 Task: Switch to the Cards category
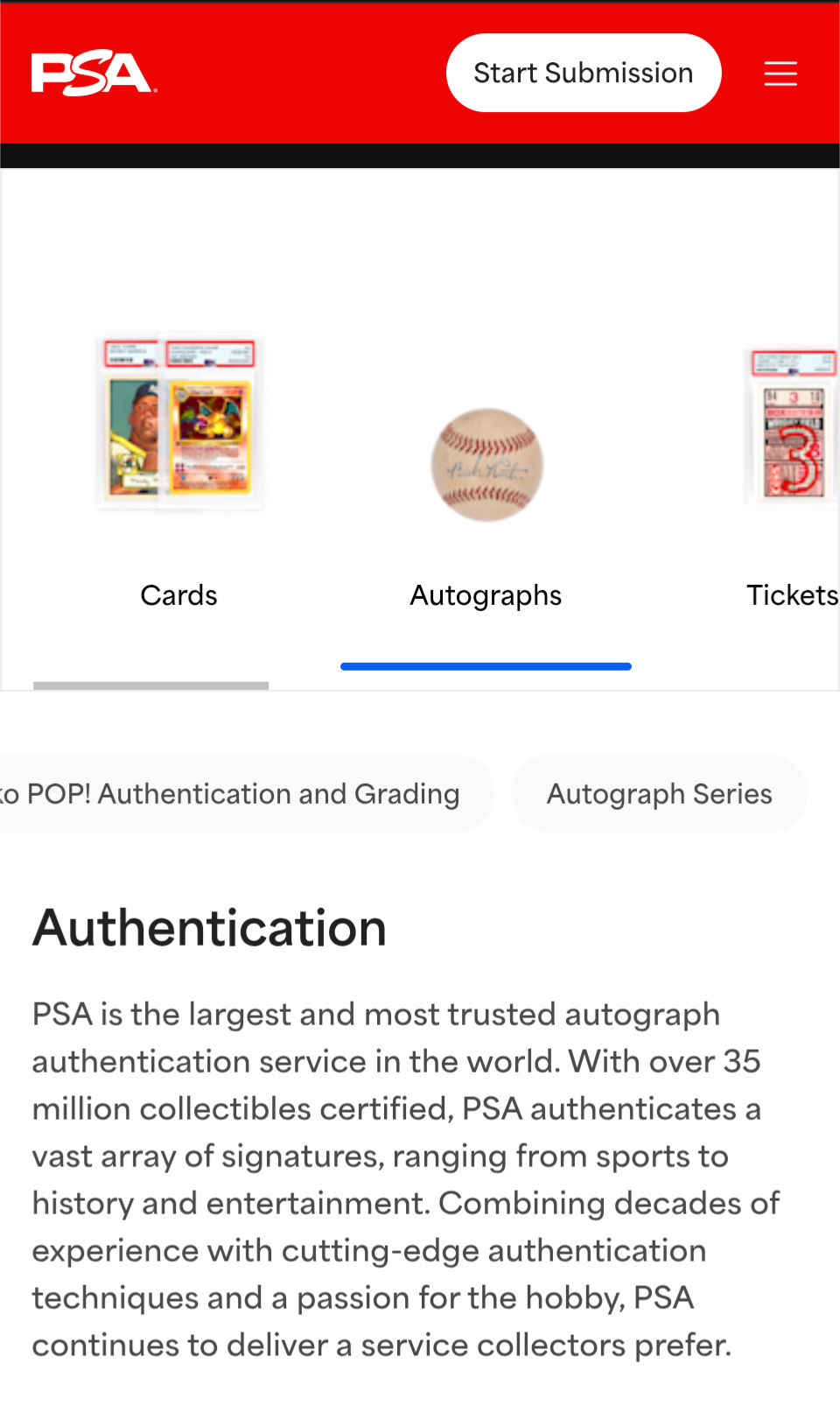(178, 473)
